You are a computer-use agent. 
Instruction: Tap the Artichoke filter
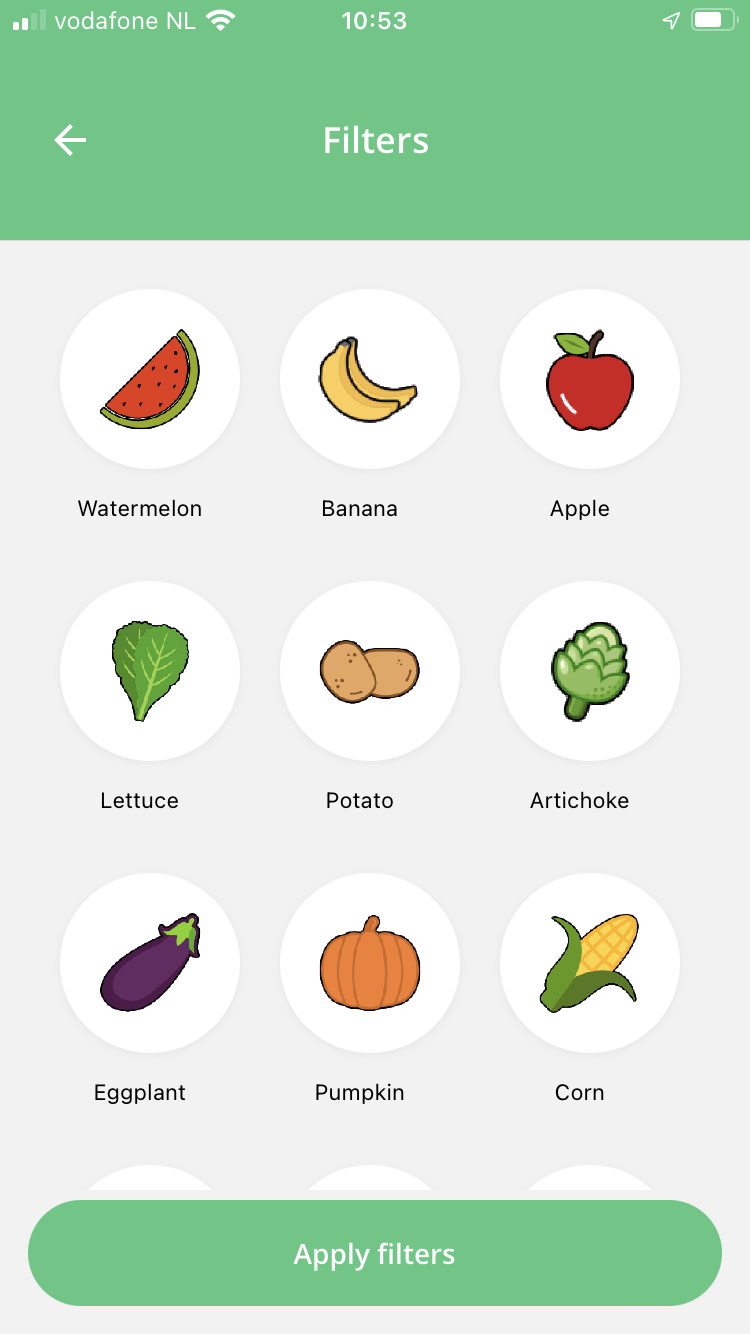click(590, 671)
